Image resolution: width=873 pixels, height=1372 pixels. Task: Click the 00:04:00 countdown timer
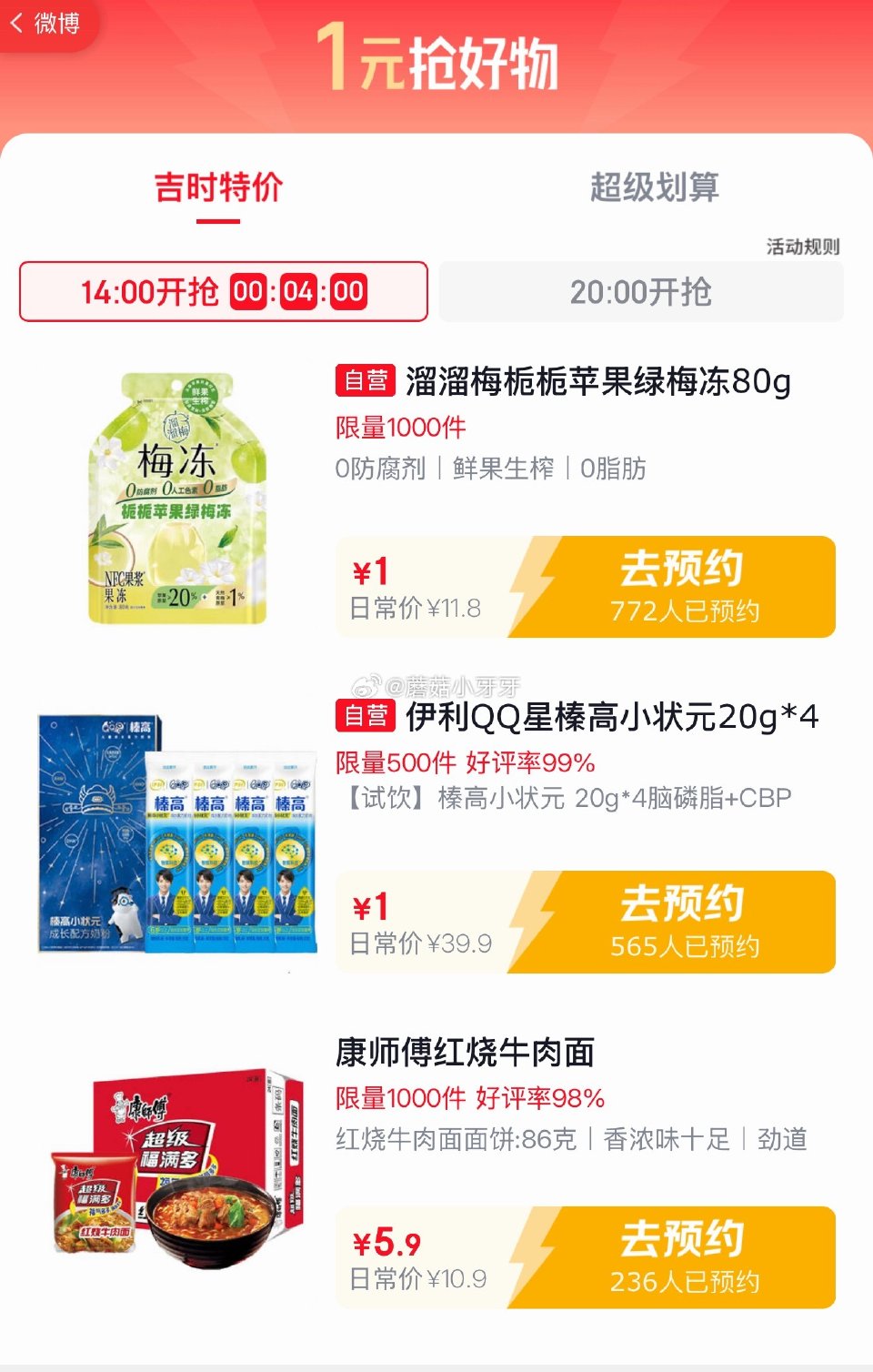298,292
